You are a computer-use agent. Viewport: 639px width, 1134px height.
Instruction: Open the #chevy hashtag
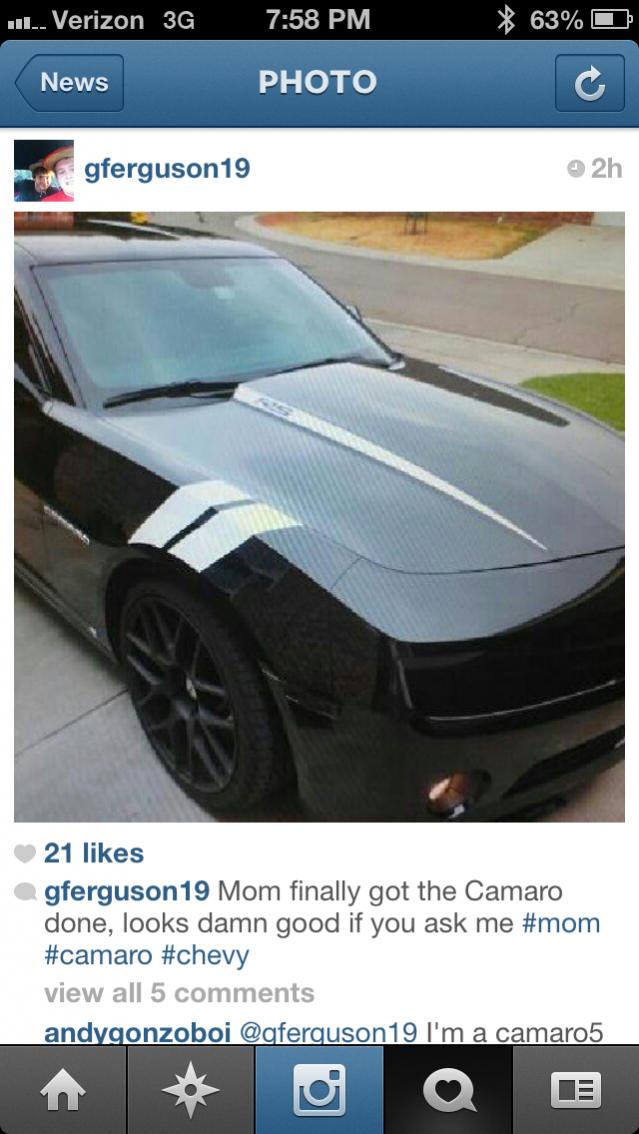(x=205, y=955)
